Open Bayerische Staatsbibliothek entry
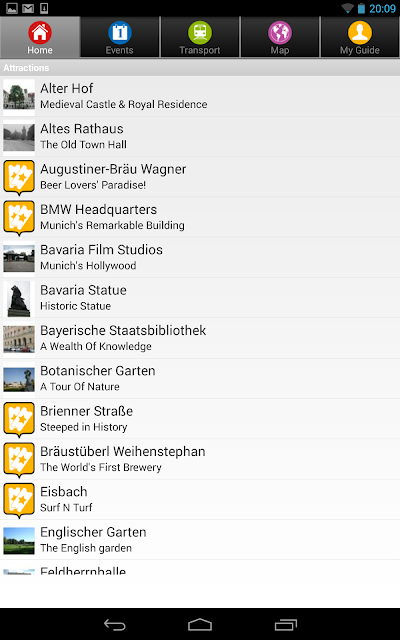 (200, 339)
